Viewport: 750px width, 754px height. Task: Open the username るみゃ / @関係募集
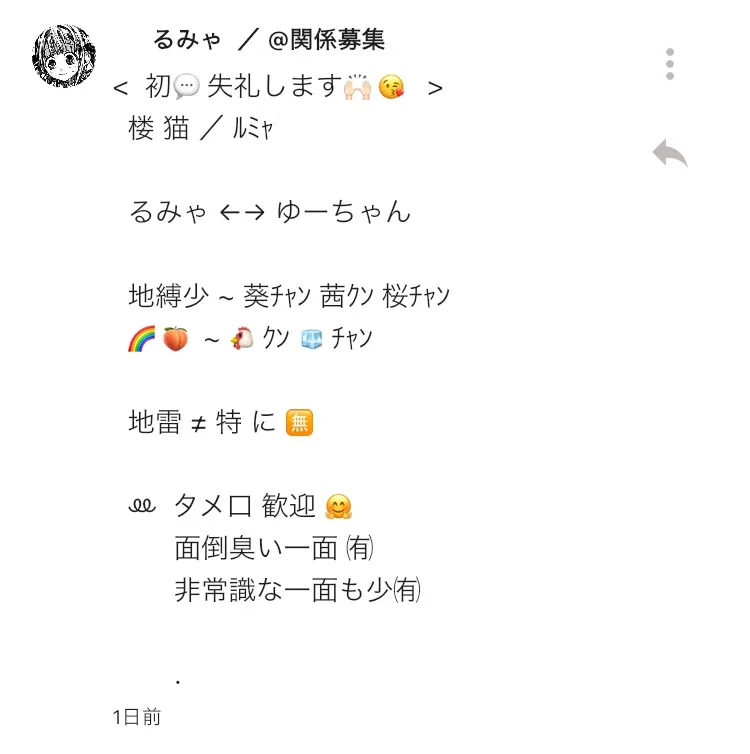[x=268, y=40]
